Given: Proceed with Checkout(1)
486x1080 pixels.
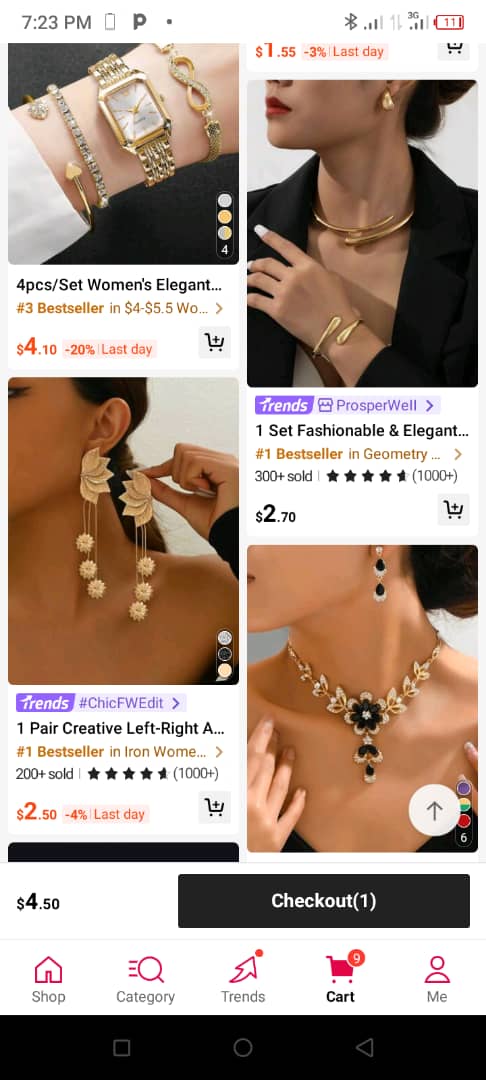Looking at the screenshot, I should [324, 901].
